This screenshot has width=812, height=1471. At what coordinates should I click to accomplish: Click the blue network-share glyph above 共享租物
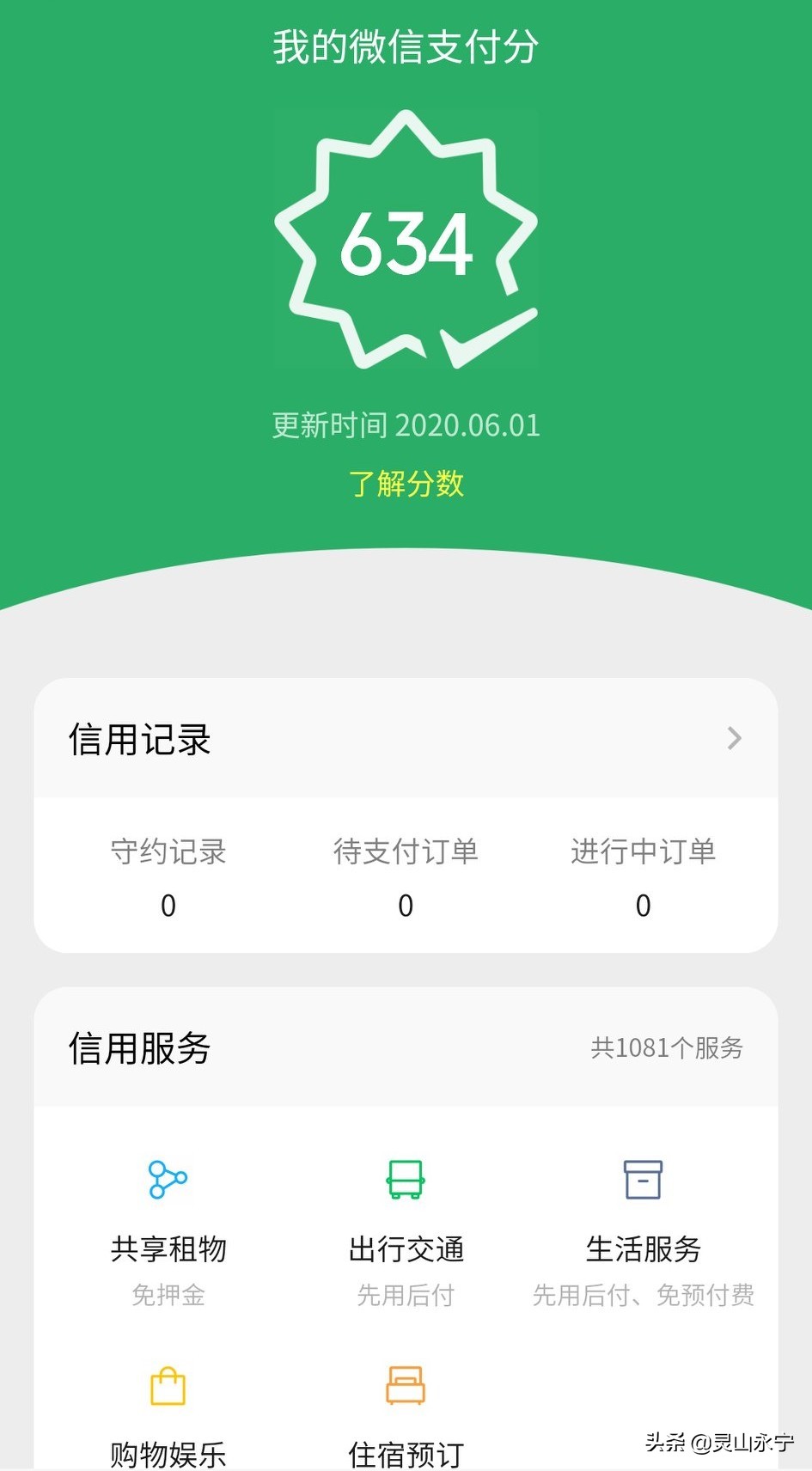(x=167, y=1180)
